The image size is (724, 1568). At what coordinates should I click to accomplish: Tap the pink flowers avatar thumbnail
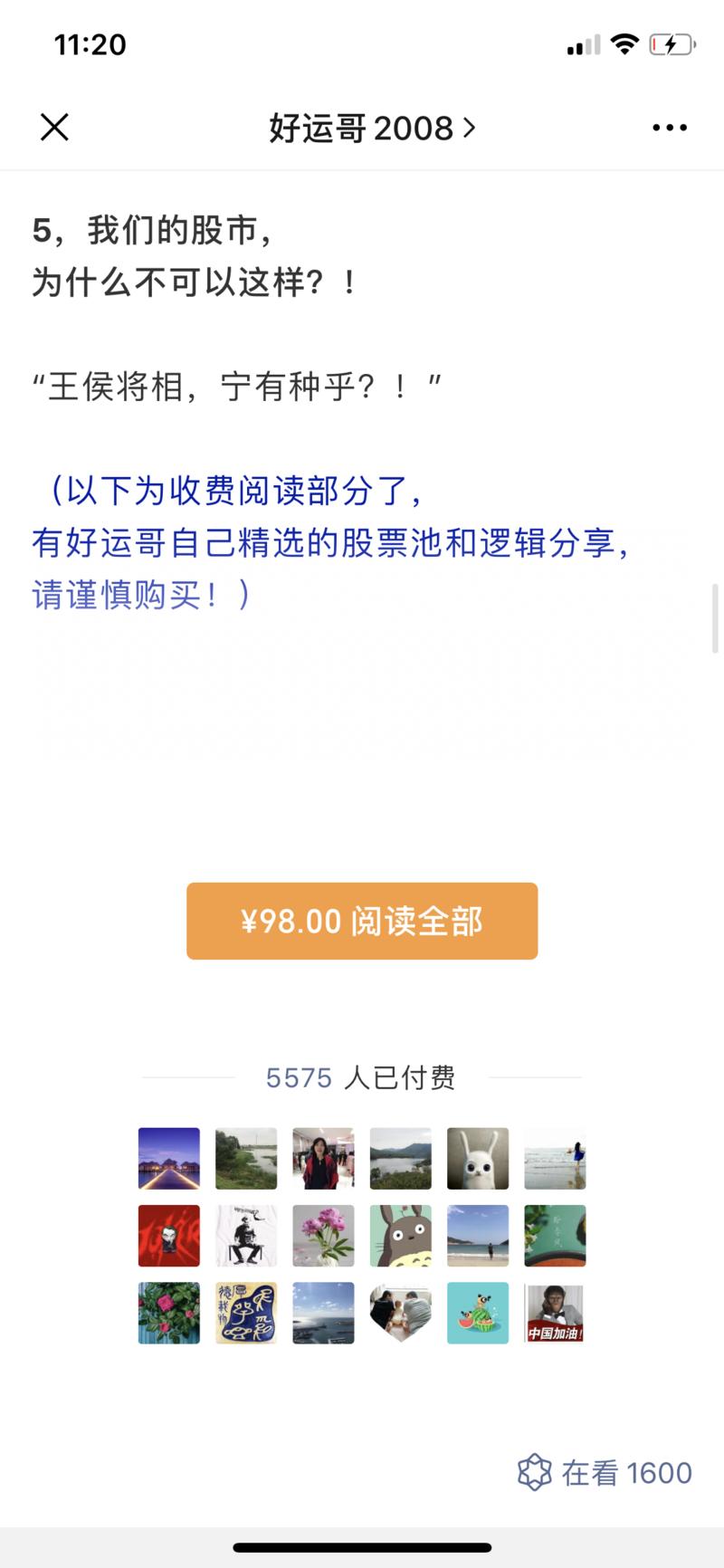click(x=323, y=1236)
